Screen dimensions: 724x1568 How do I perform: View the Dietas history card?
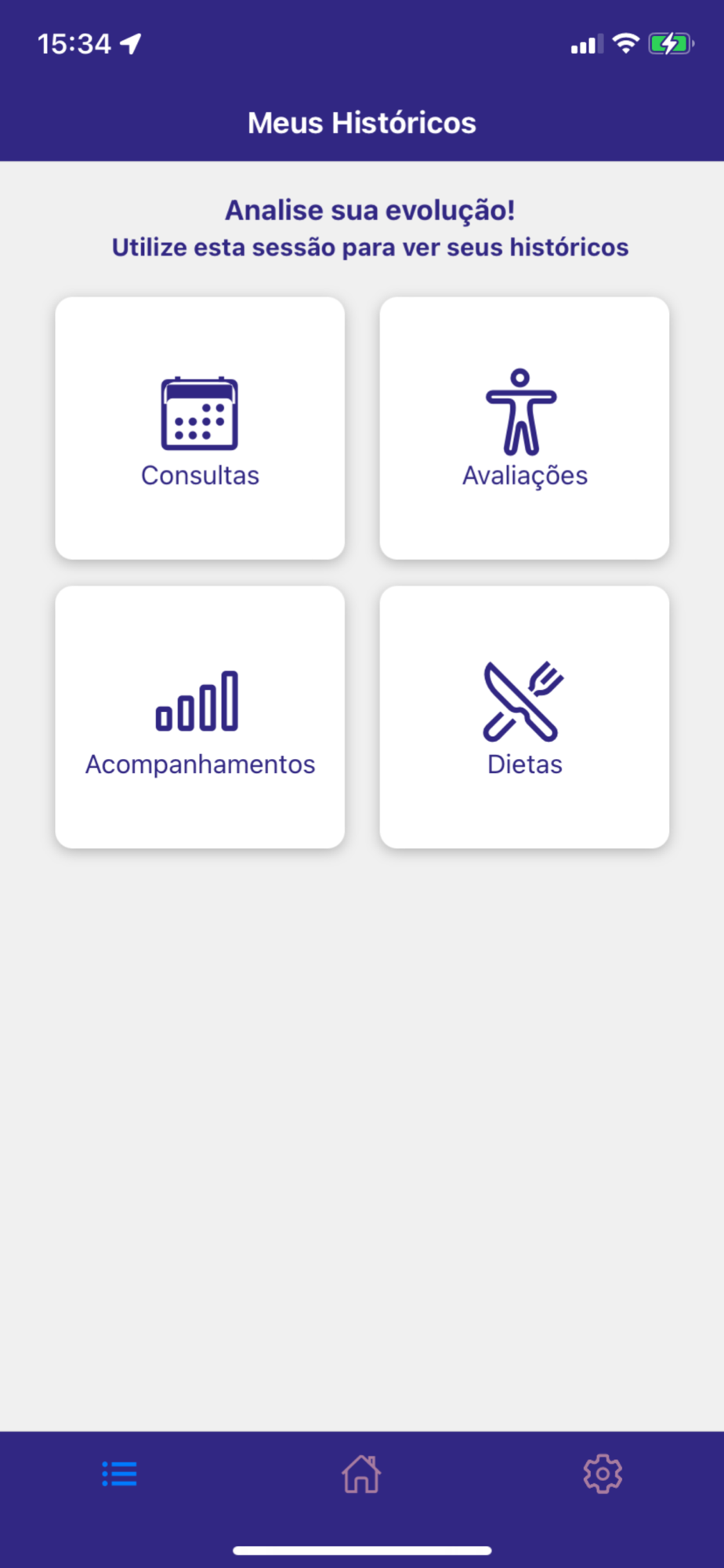coord(524,717)
